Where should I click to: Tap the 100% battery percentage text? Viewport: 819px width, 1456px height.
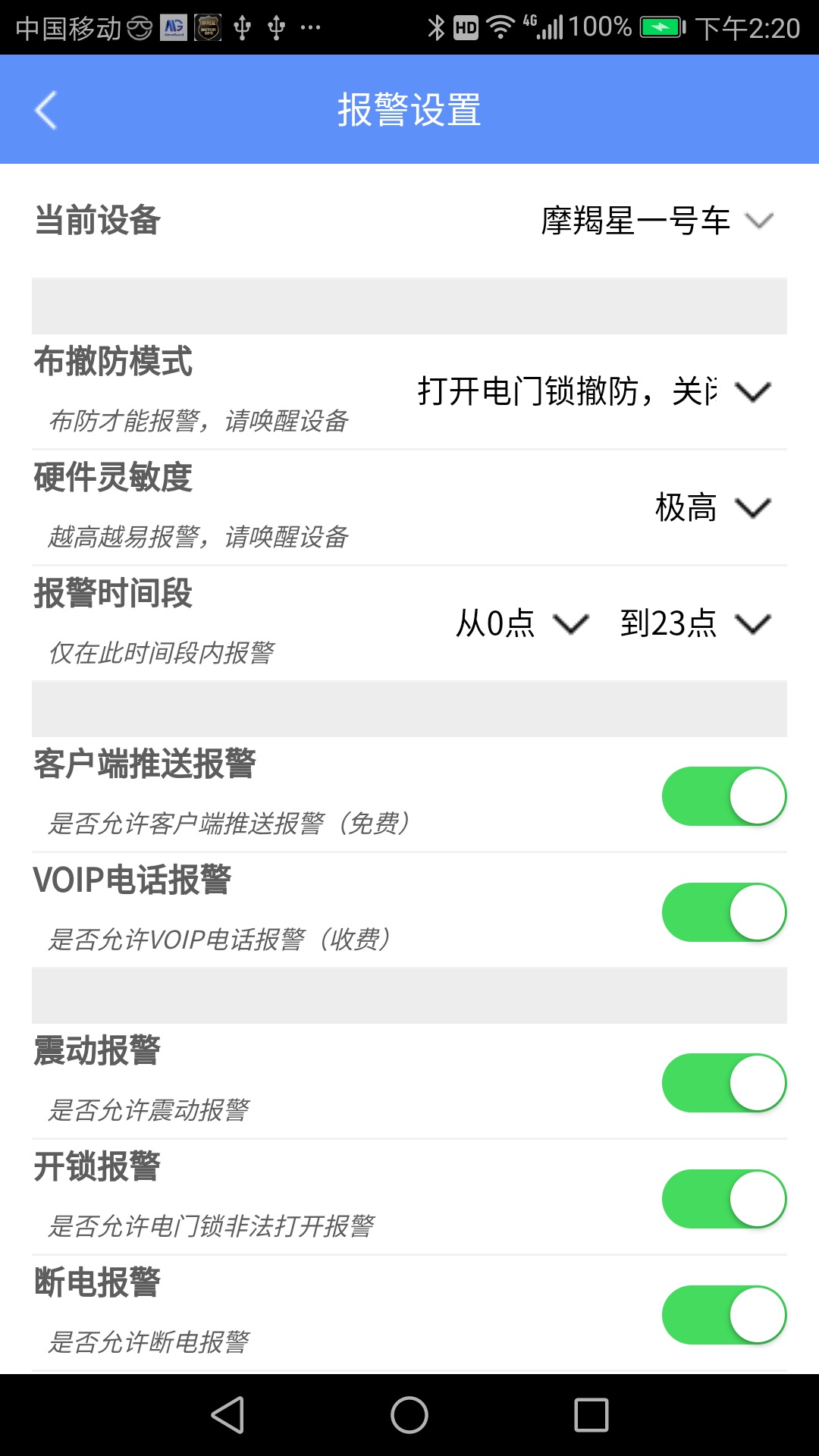pos(599,27)
